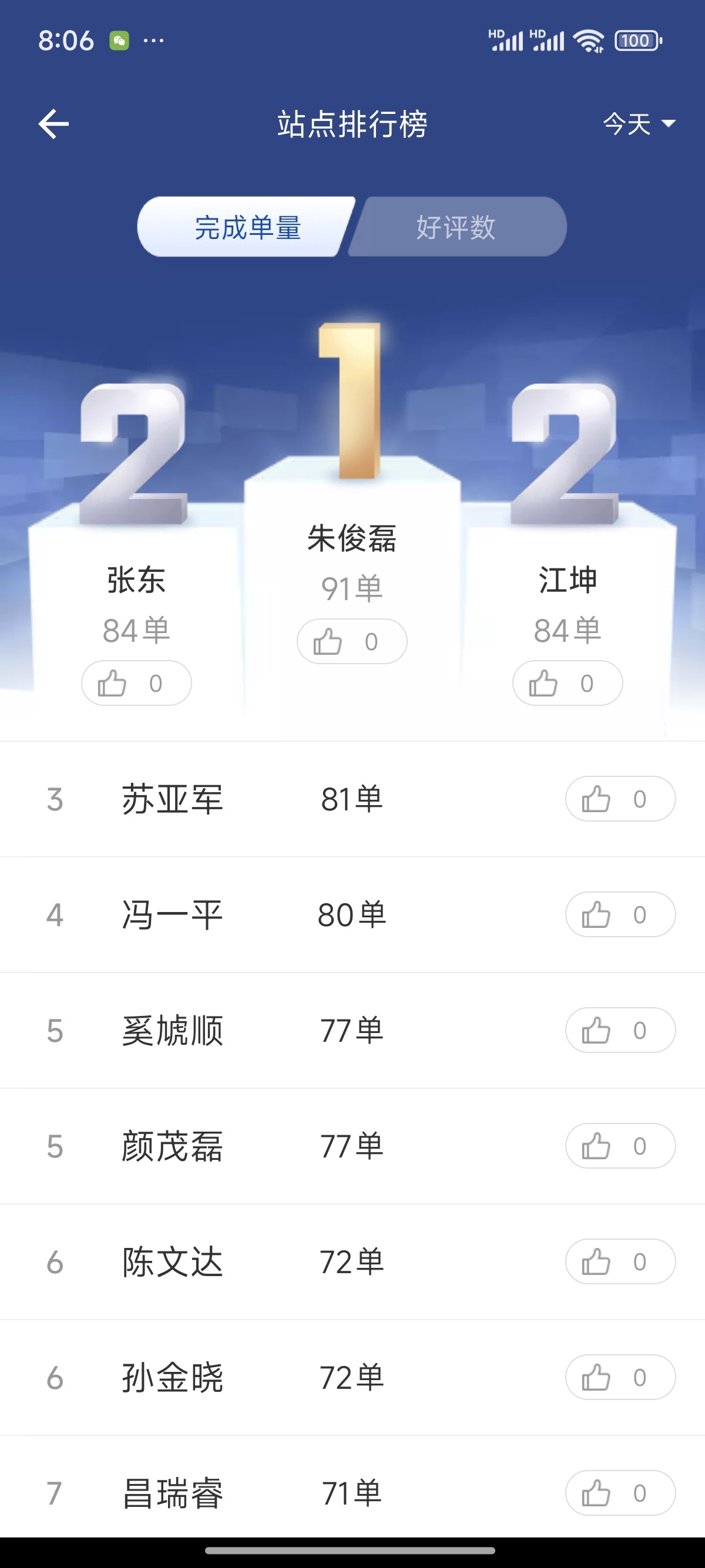Viewport: 705px width, 1568px height.
Task: Give 张东 a thumbs up
Action: tap(136, 683)
